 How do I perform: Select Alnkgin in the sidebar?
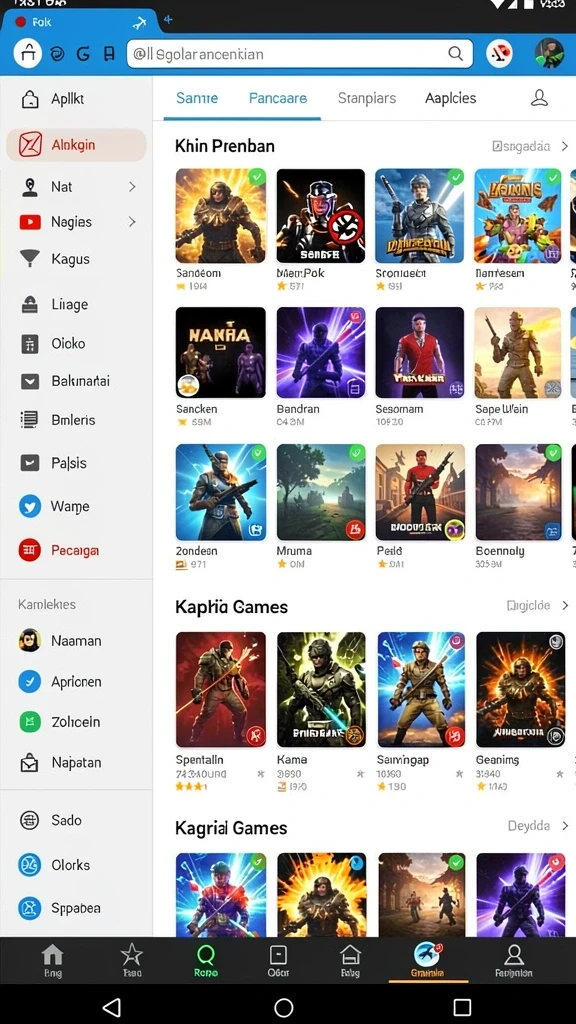point(76,145)
